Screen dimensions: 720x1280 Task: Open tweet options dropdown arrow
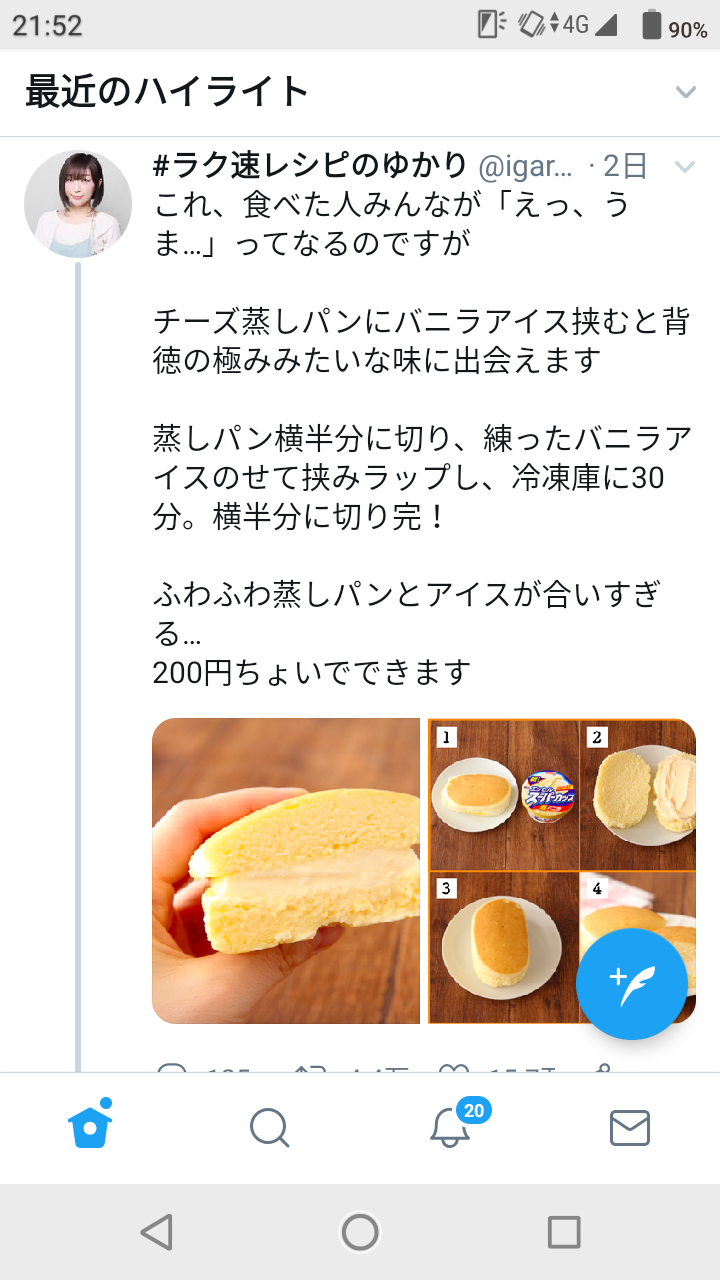coord(685,167)
